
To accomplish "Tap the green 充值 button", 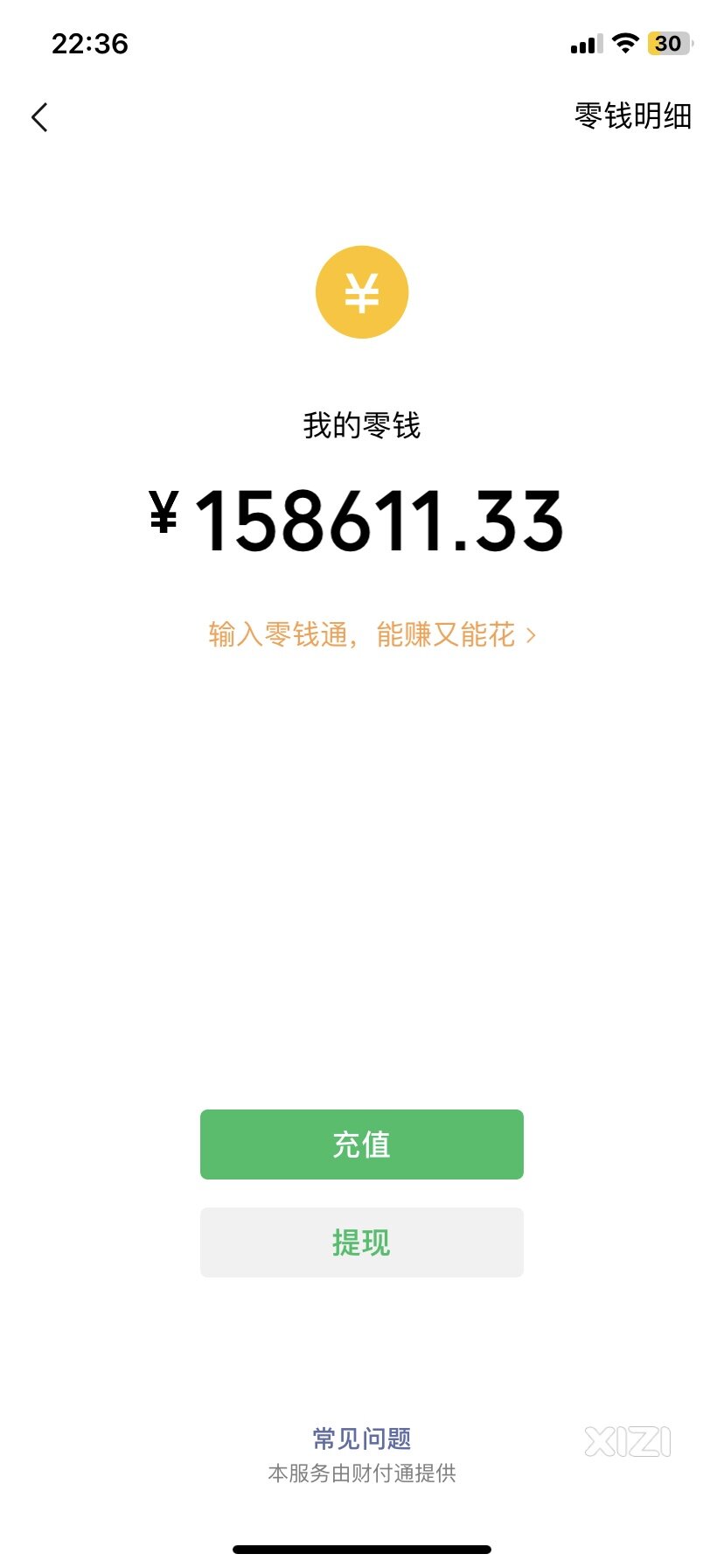I will pos(362,1144).
